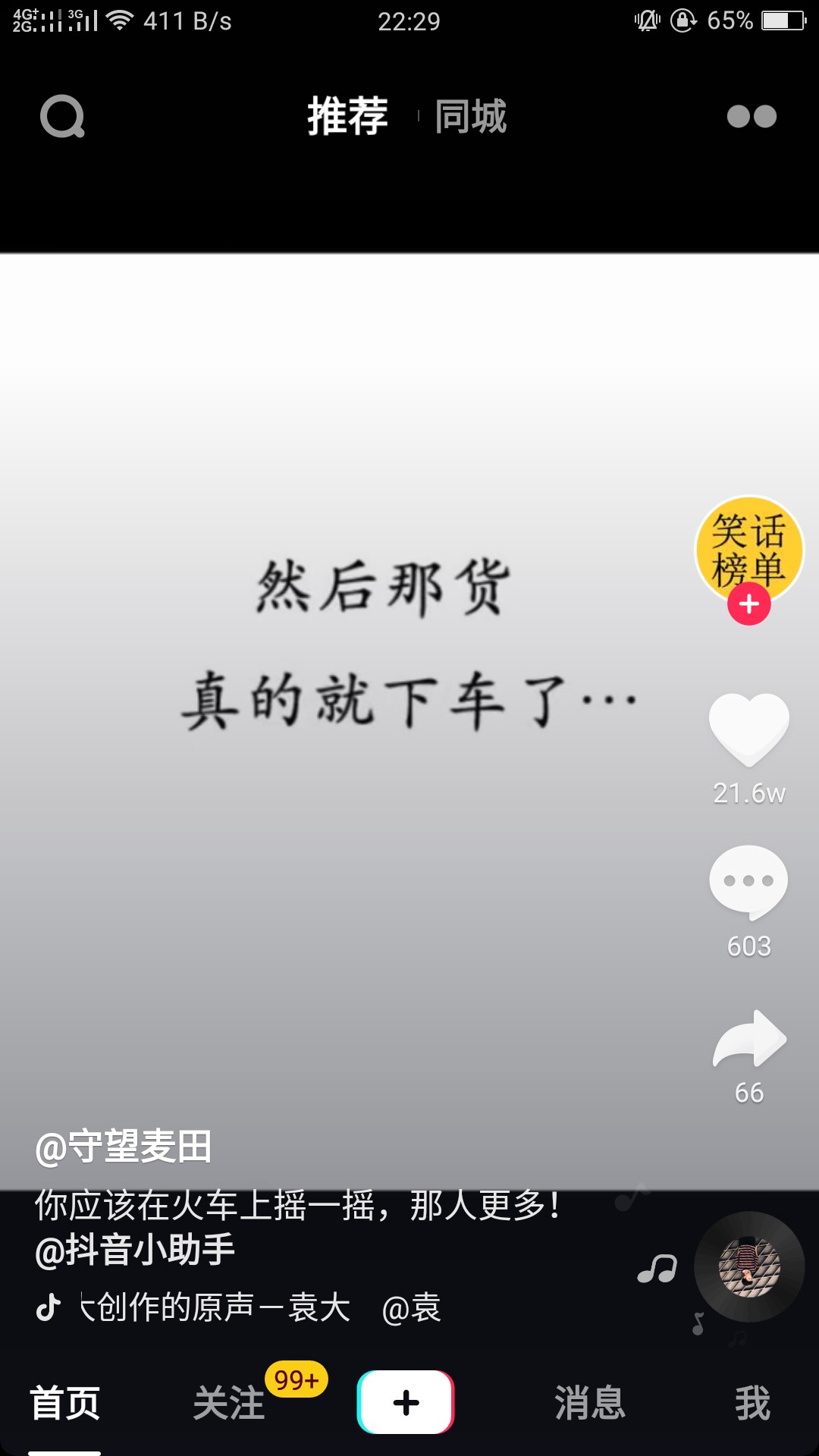819x1456 pixels.
Task: Open the 关注 tab
Action: (229, 1403)
